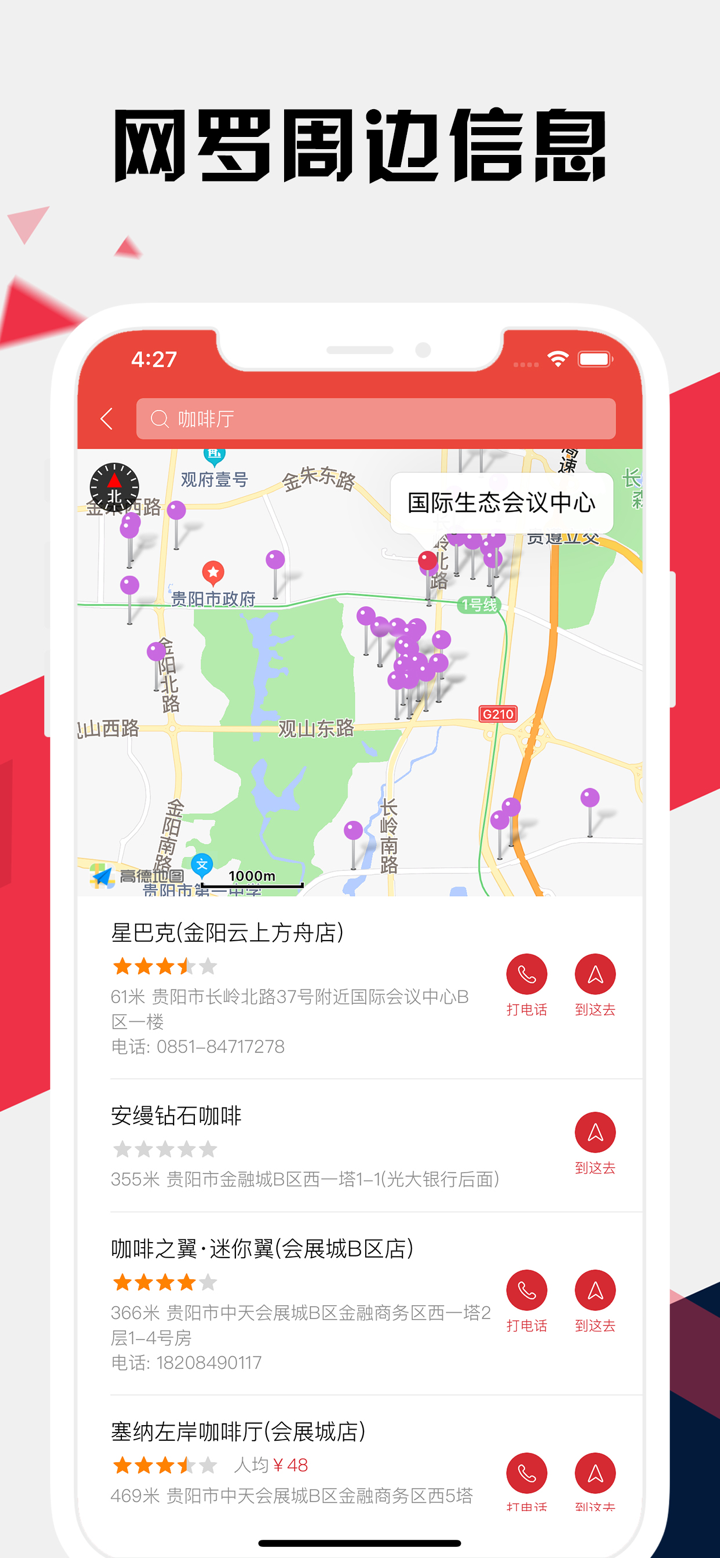The image size is (720, 1558).
Task: Tap the 到这去 navigation icon for 安缦钻石咖啡
Action: coord(595,1132)
